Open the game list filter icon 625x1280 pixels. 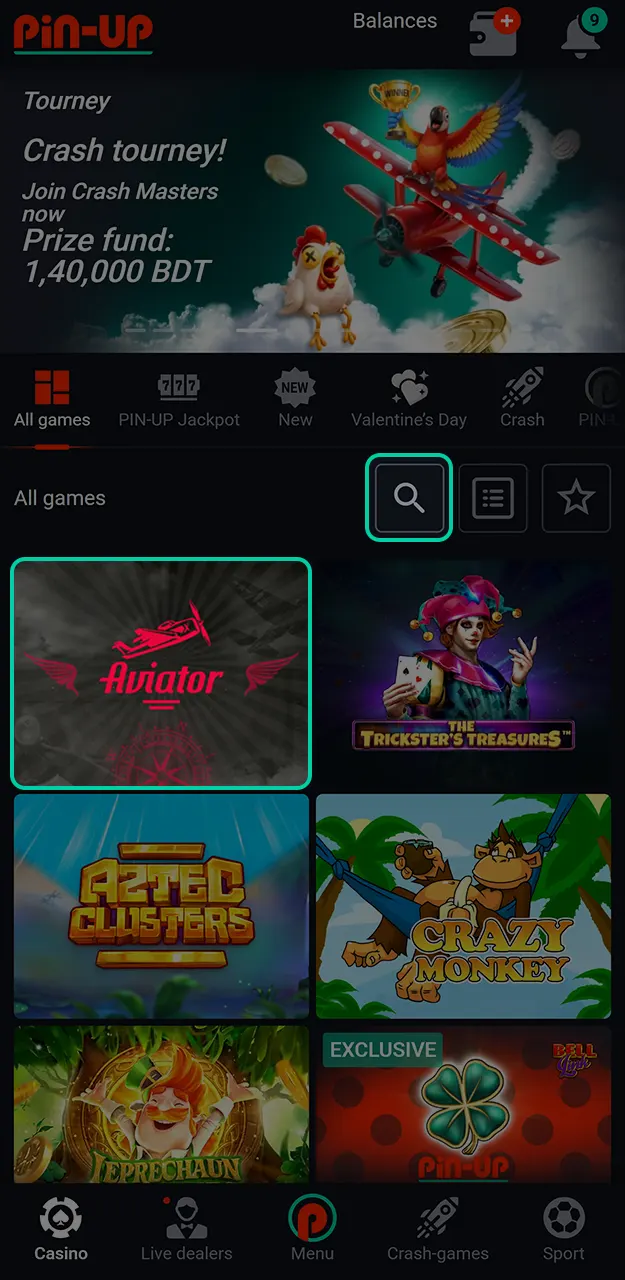[x=493, y=497]
